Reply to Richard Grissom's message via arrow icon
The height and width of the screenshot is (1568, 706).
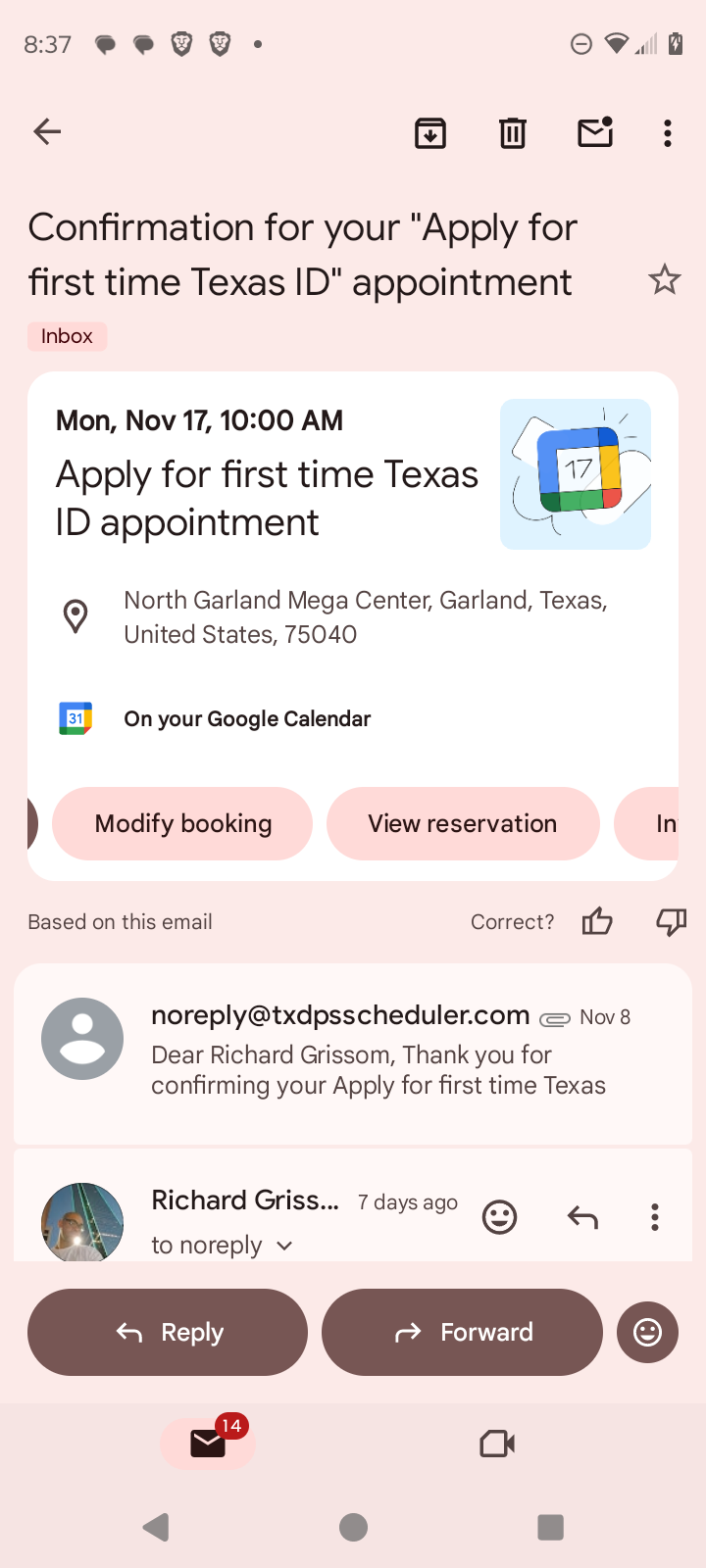pyautogui.click(x=582, y=1217)
